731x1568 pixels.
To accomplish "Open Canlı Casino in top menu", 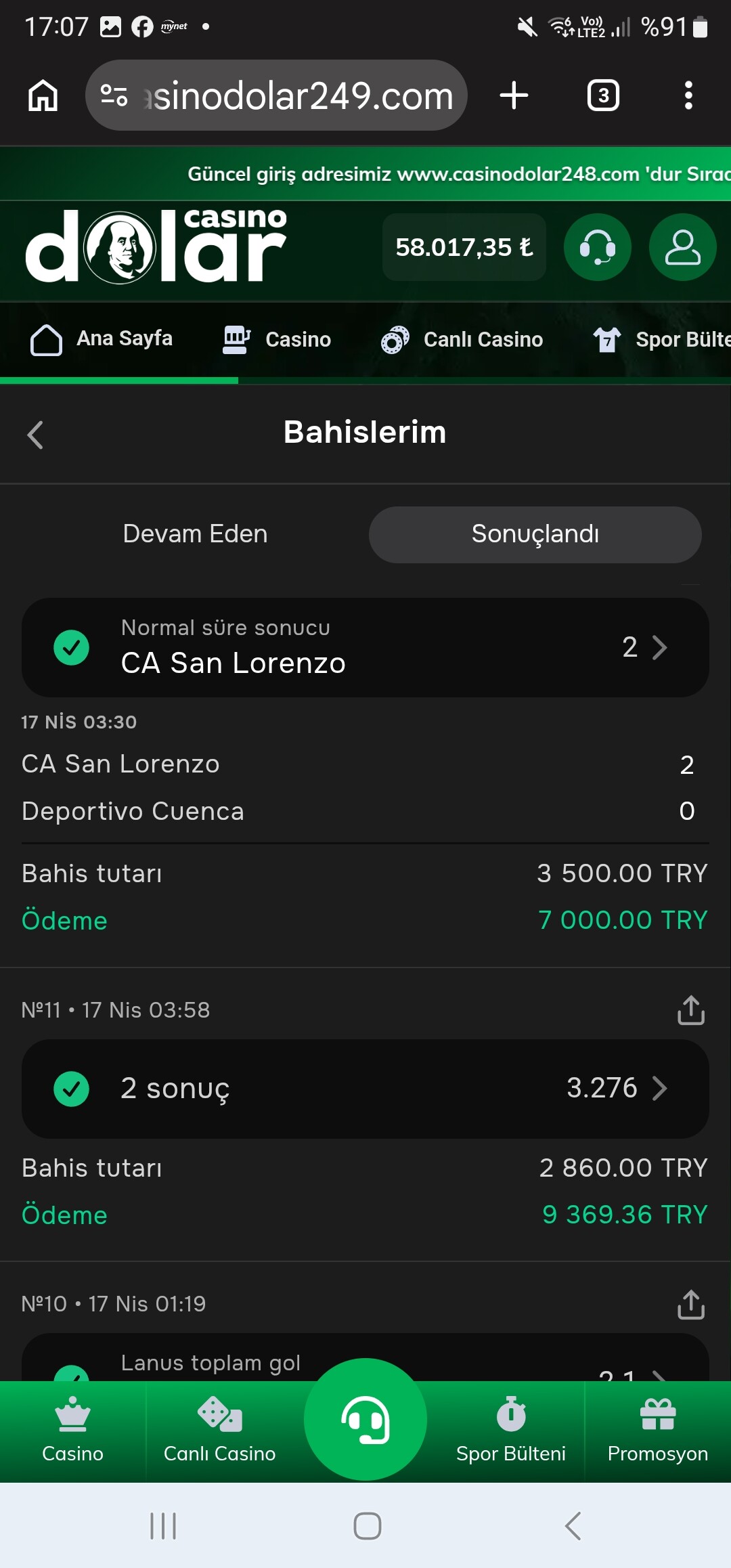I will tap(462, 339).
